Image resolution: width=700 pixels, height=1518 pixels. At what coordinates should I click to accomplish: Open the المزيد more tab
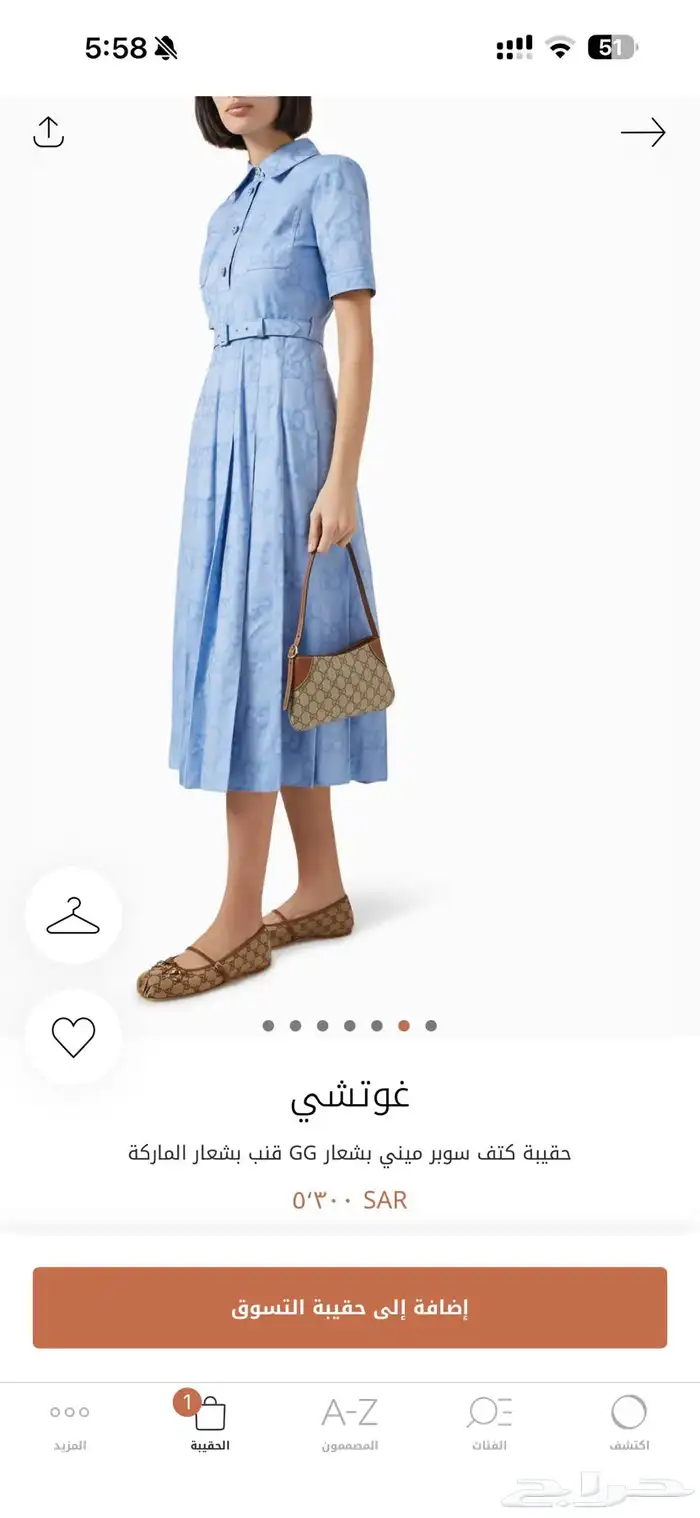click(x=70, y=1424)
